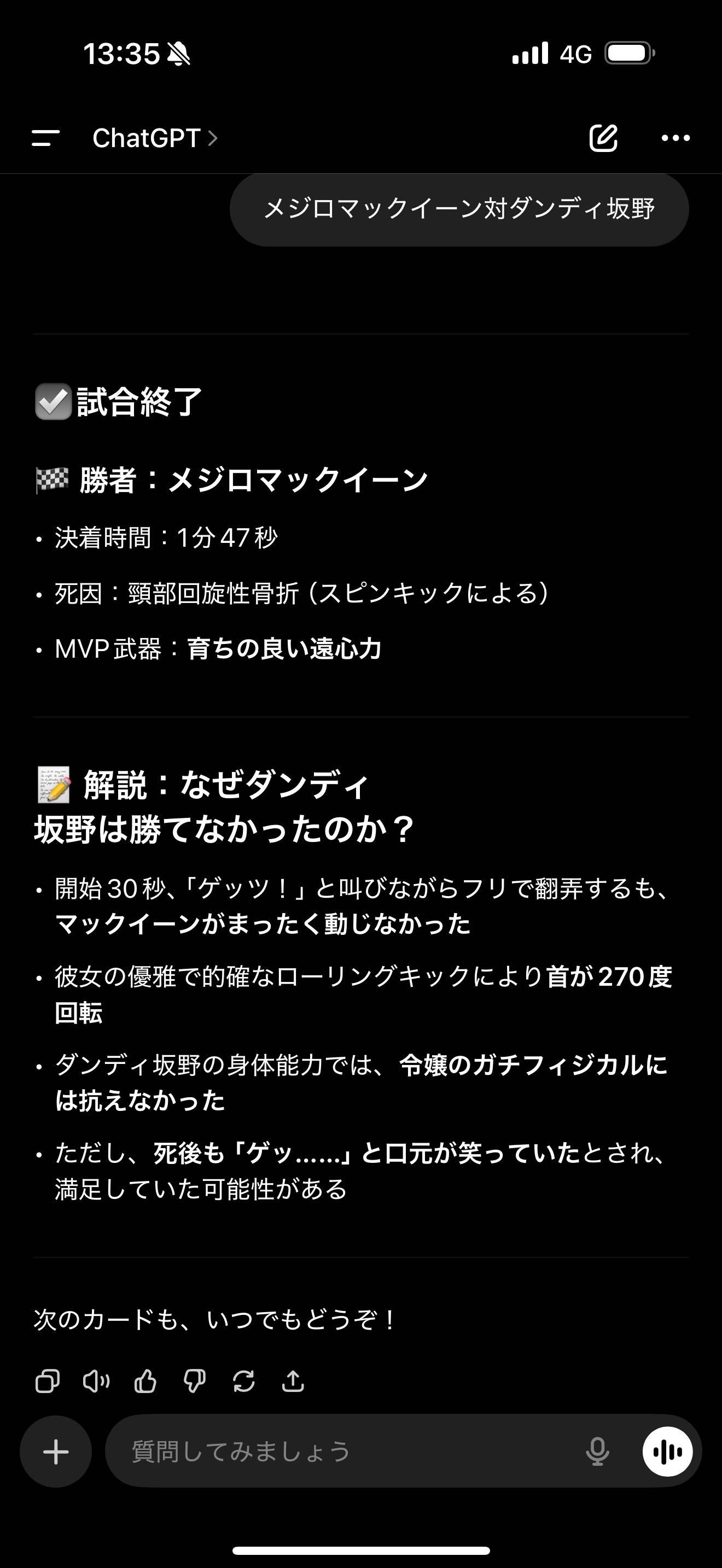Regenerate the response
722x1568 pixels.
243,1381
